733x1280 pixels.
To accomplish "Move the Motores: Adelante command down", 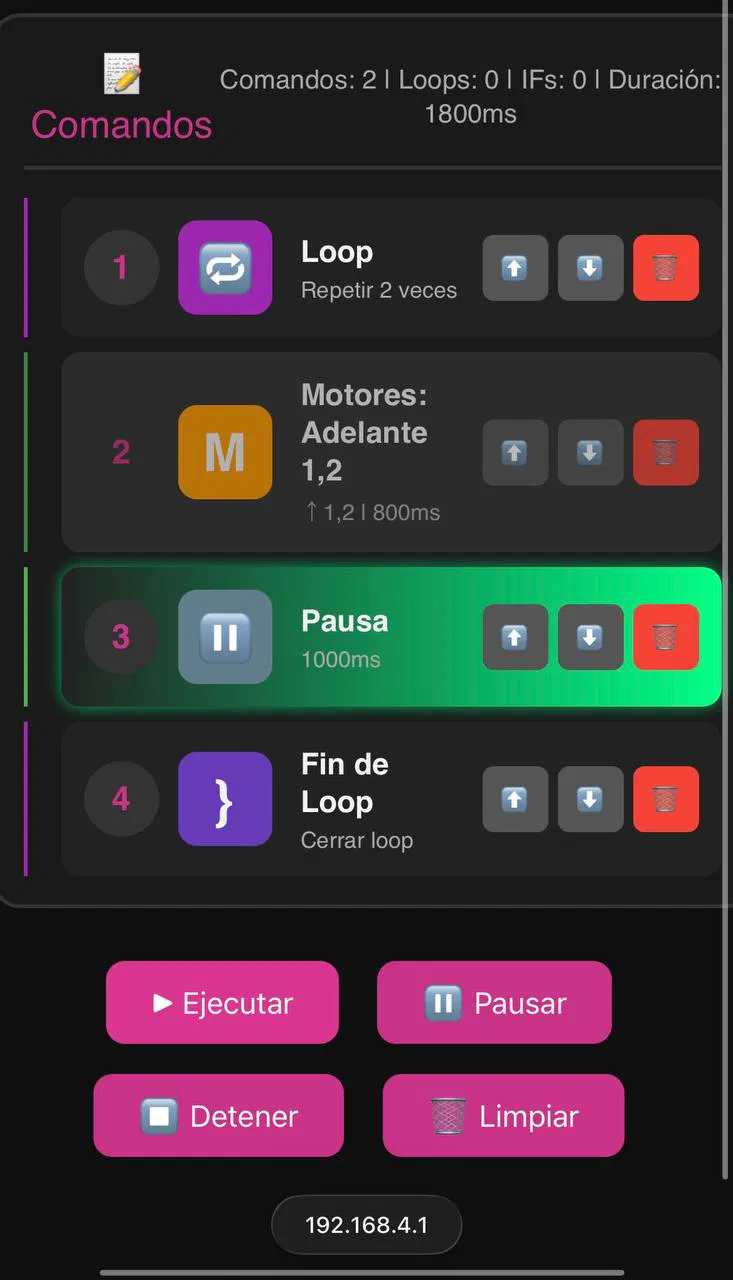I will (590, 453).
